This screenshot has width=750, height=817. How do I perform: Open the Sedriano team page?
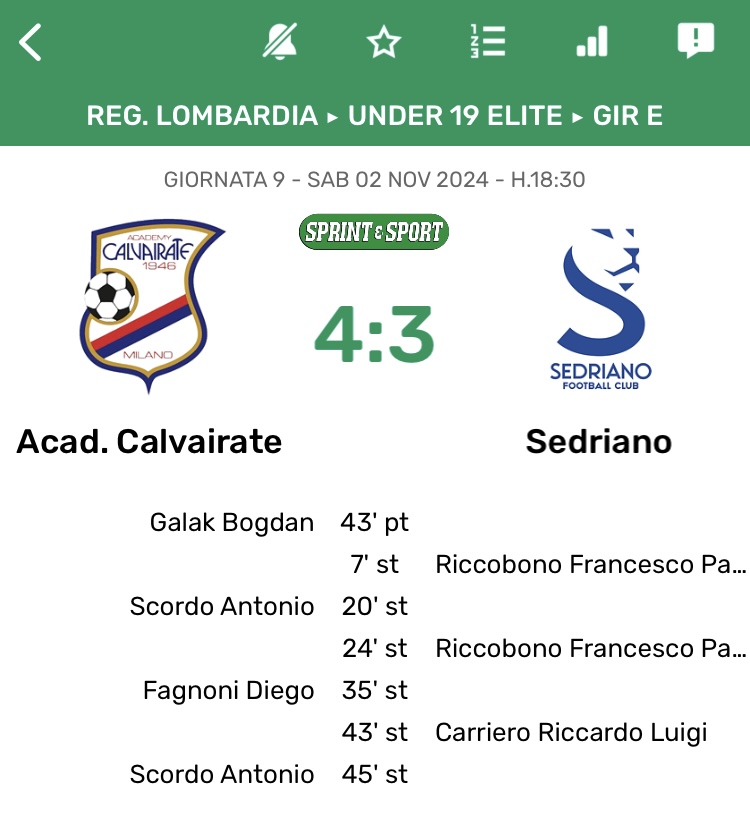(599, 441)
